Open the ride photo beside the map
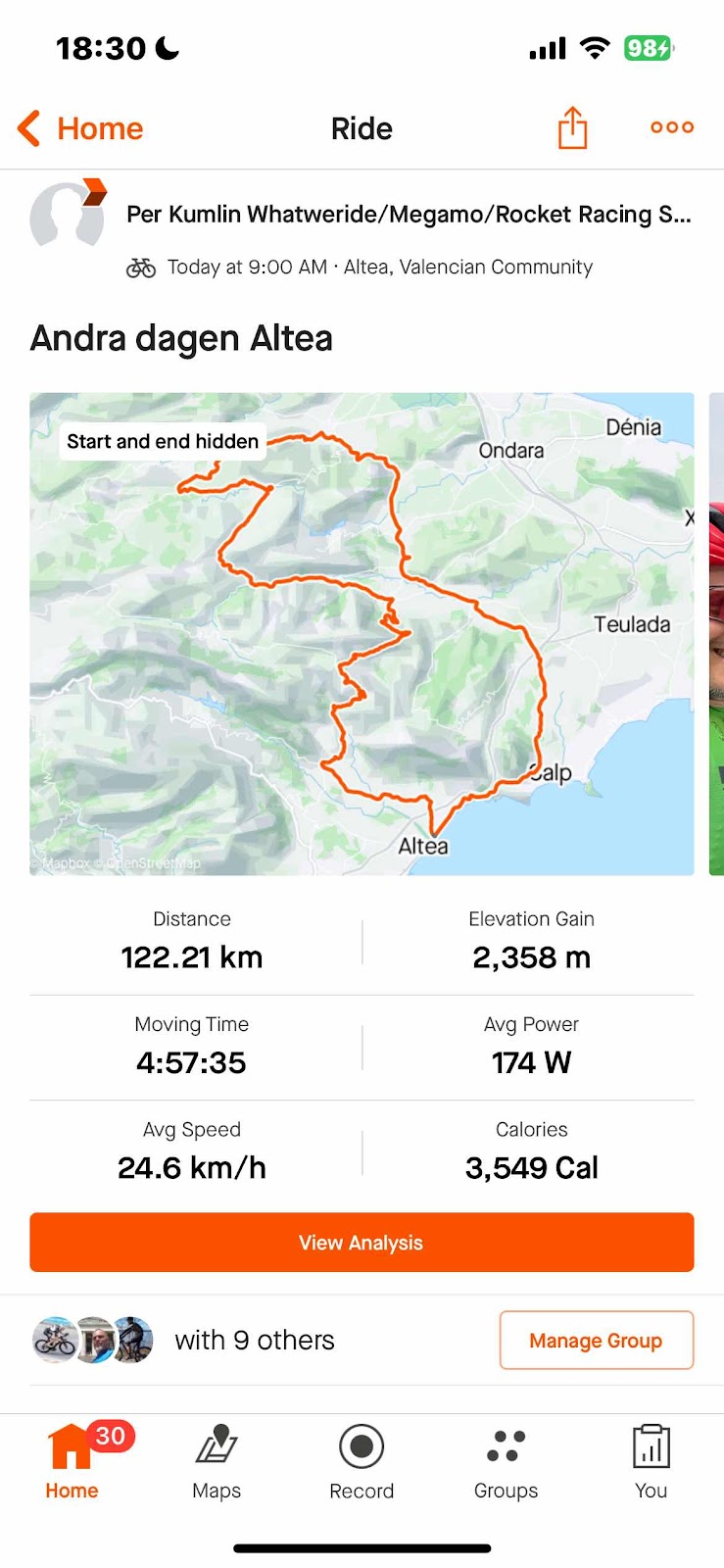The image size is (724, 1568). pyautogui.click(x=716, y=633)
